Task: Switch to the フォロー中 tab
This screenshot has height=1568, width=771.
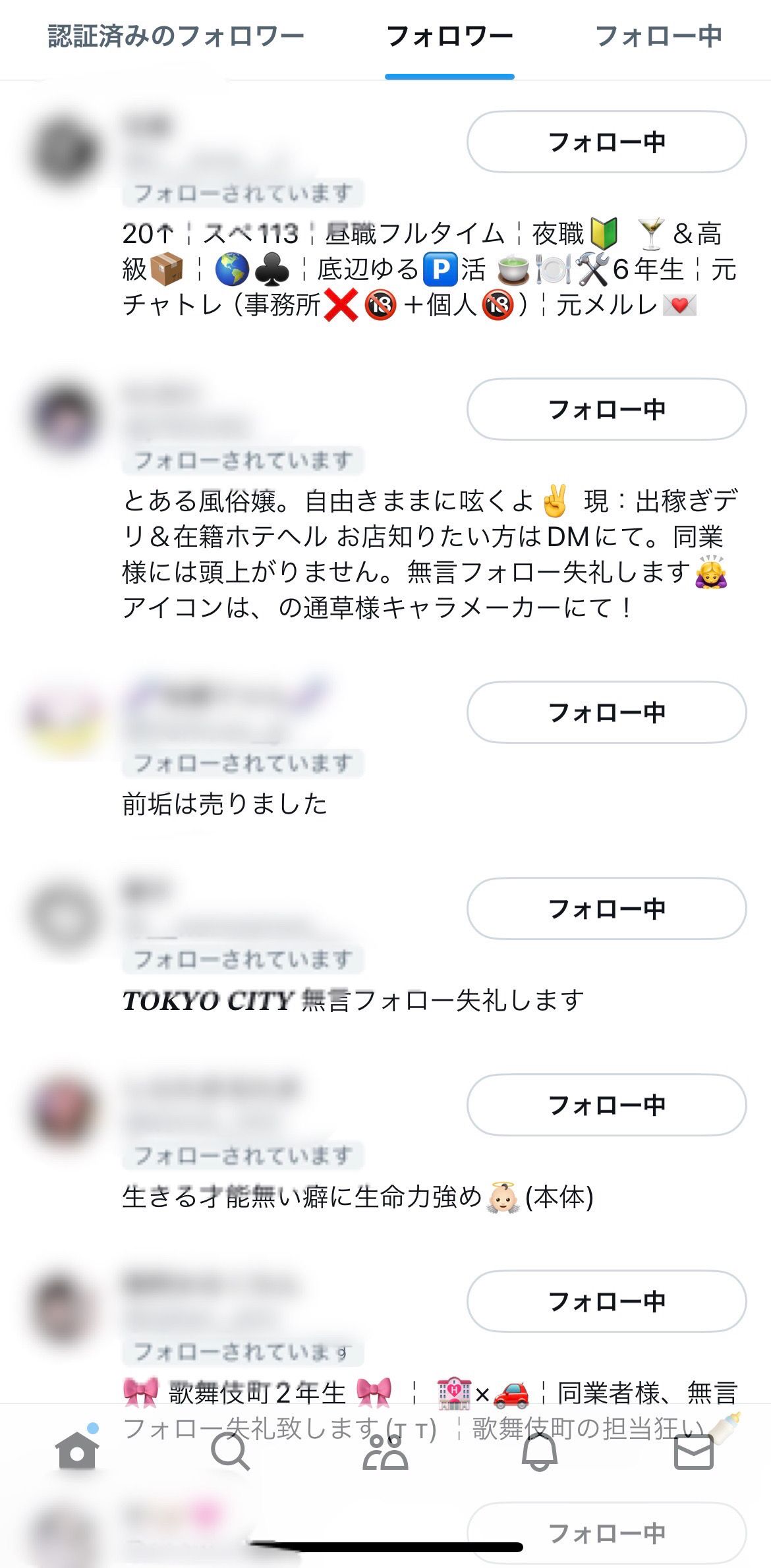Action: click(658, 36)
